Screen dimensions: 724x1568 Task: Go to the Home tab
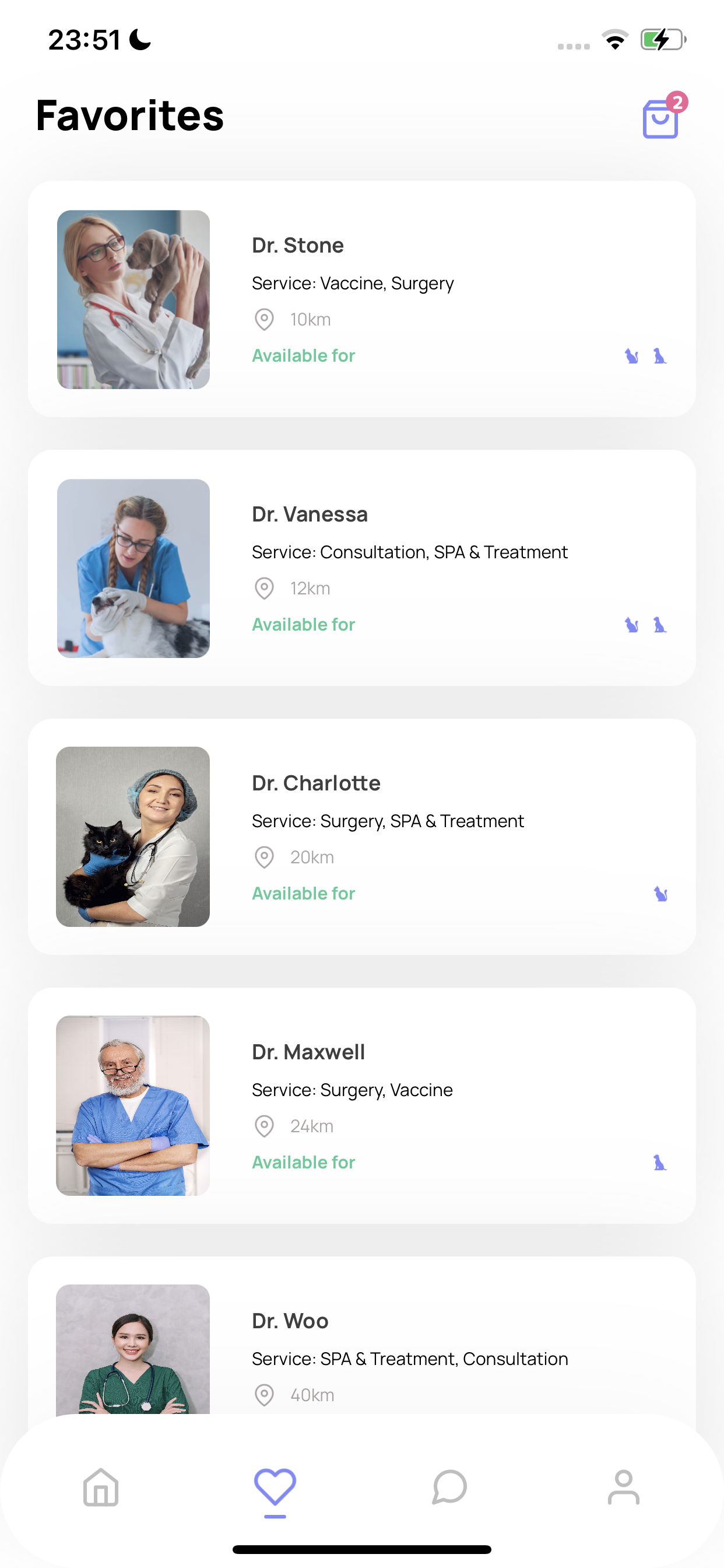point(101,1487)
